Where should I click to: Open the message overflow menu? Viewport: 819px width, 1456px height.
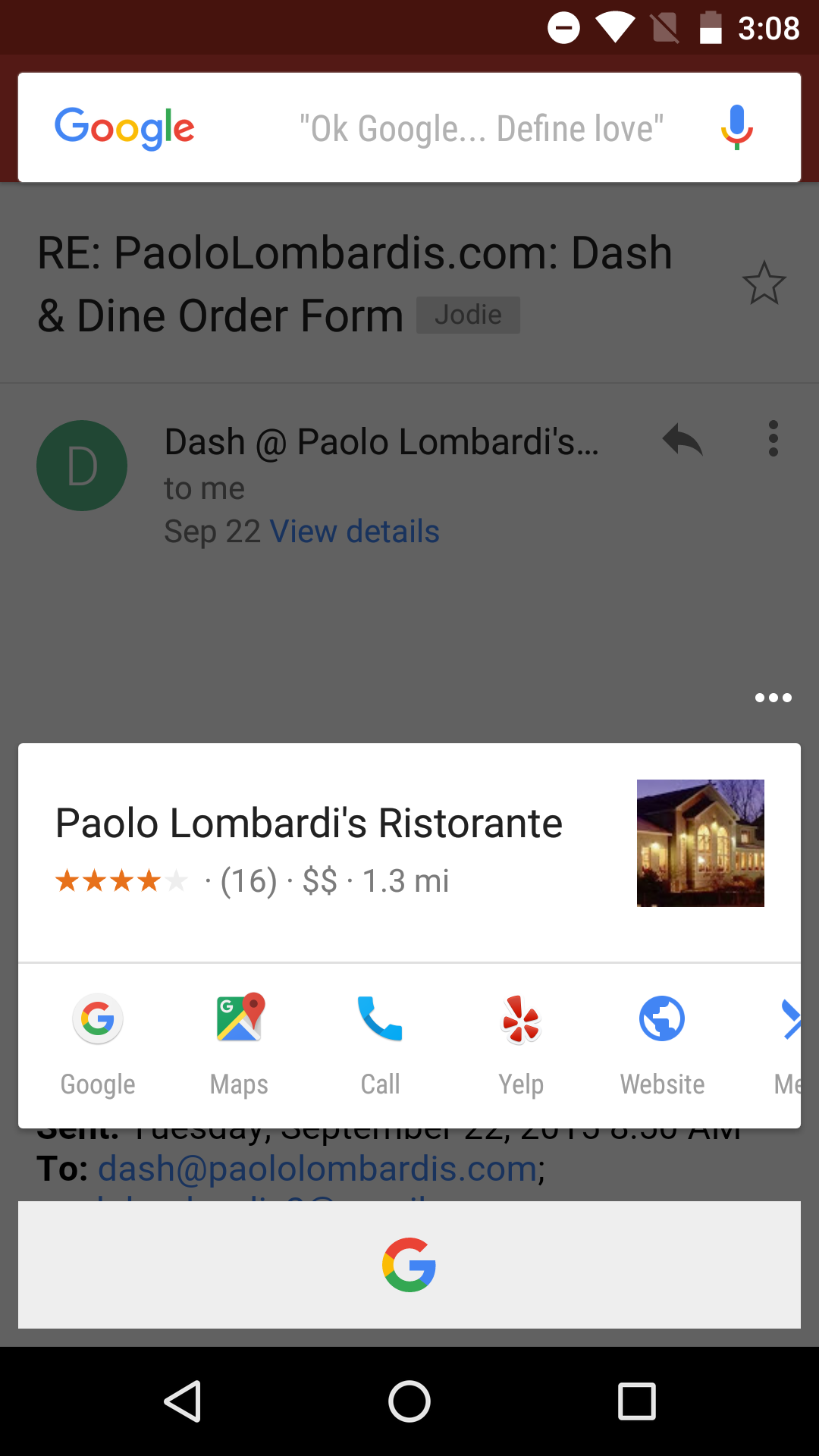[x=773, y=439]
